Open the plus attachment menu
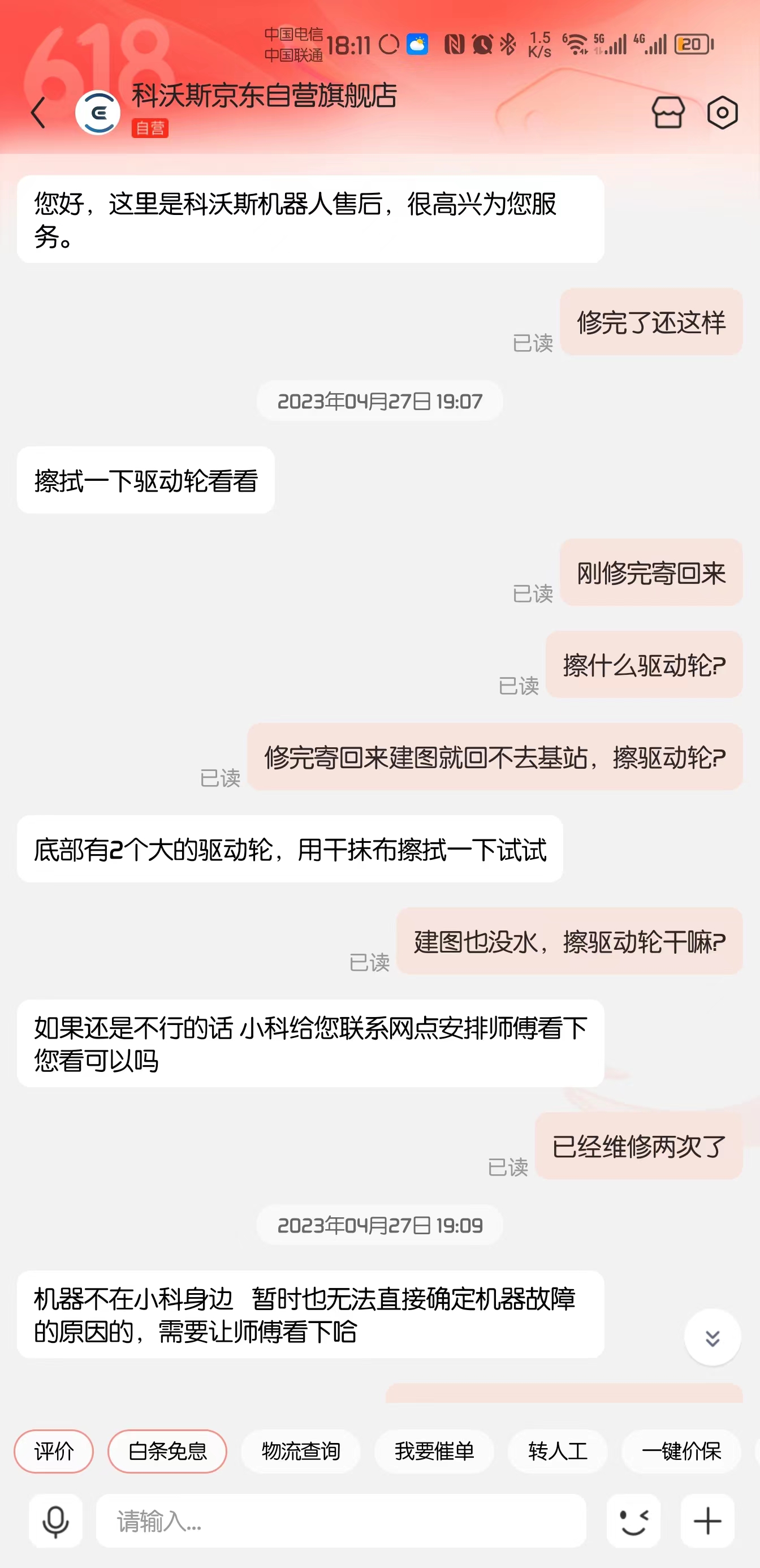Image resolution: width=760 pixels, height=1568 pixels. [707, 1520]
